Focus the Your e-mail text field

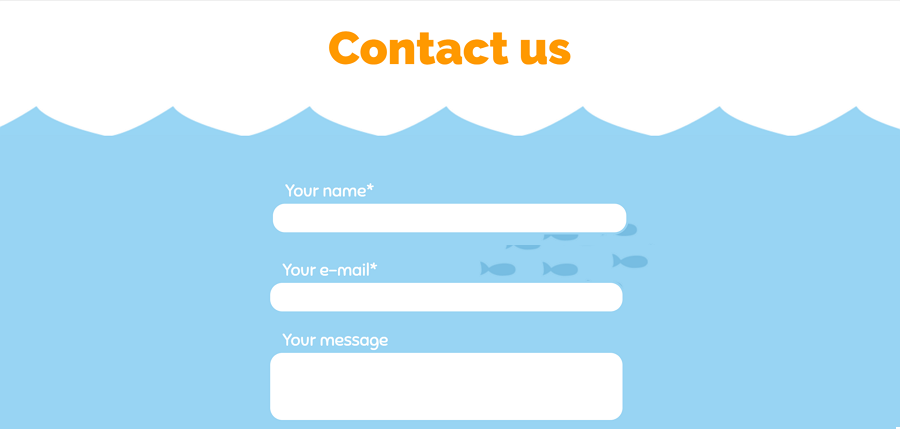(446, 297)
